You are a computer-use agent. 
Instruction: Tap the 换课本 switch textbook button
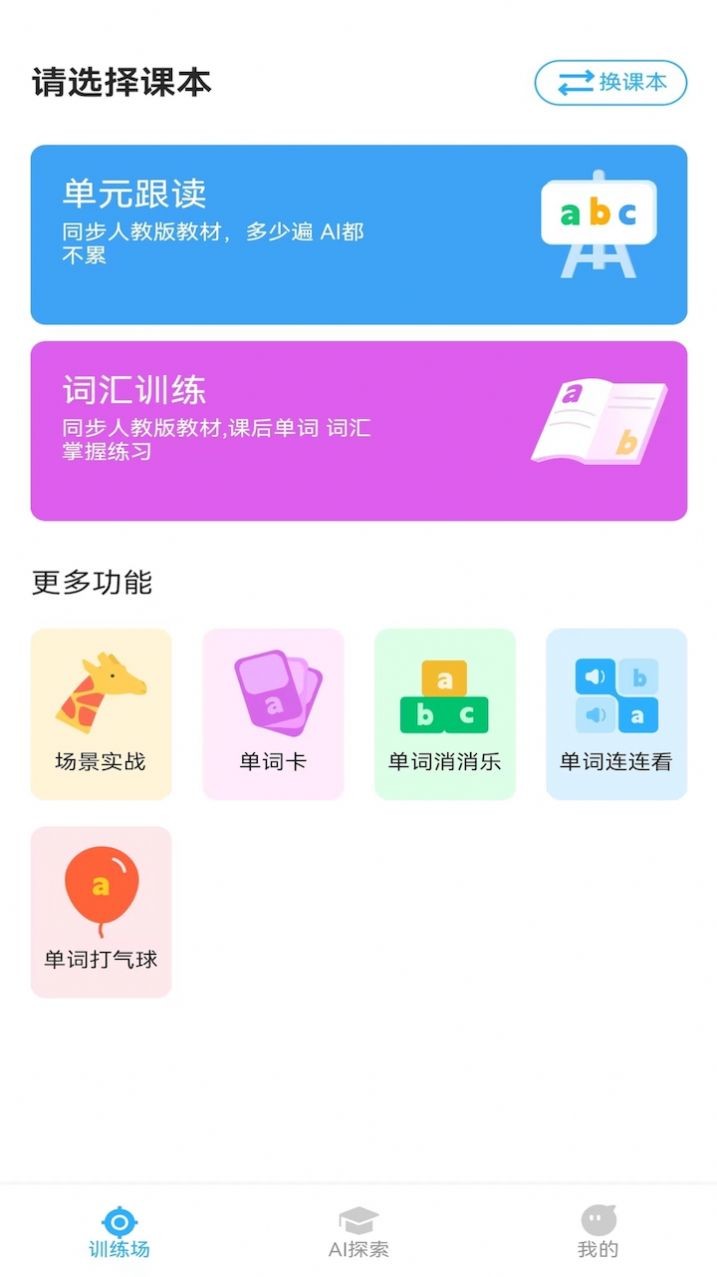click(x=611, y=83)
